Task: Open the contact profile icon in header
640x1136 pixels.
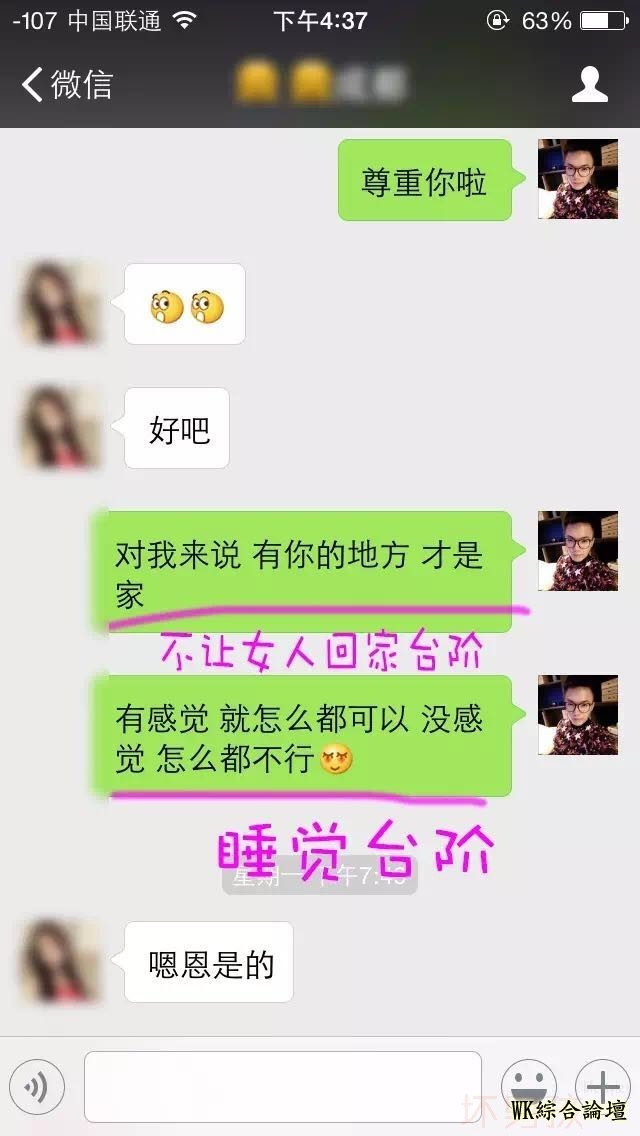Action: point(590,84)
